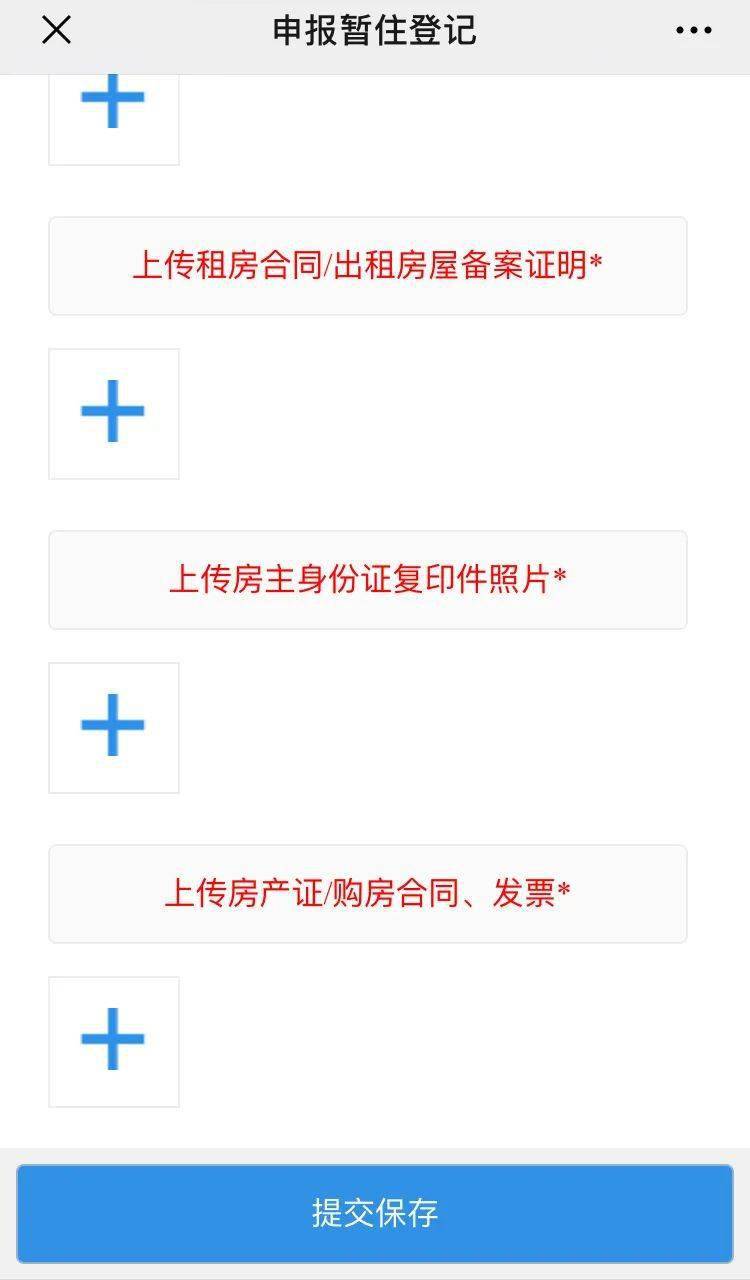The height and width of the screenshot is (1280, 750).
Task: Tap the plus icon to upload the rental contract
Action: pyautogui.click(x=113, y=413)
